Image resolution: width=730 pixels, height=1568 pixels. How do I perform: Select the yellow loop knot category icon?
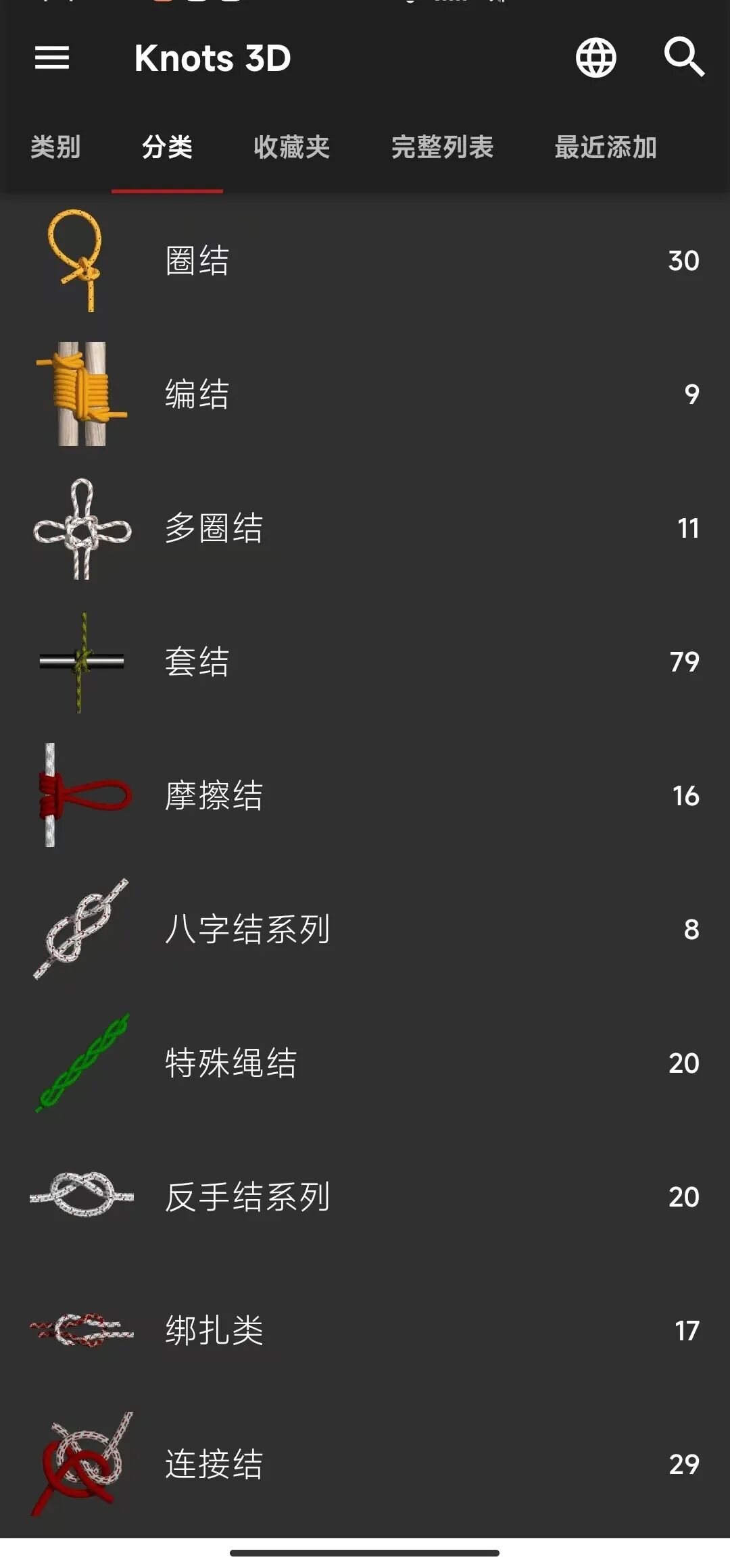point(81,260)
